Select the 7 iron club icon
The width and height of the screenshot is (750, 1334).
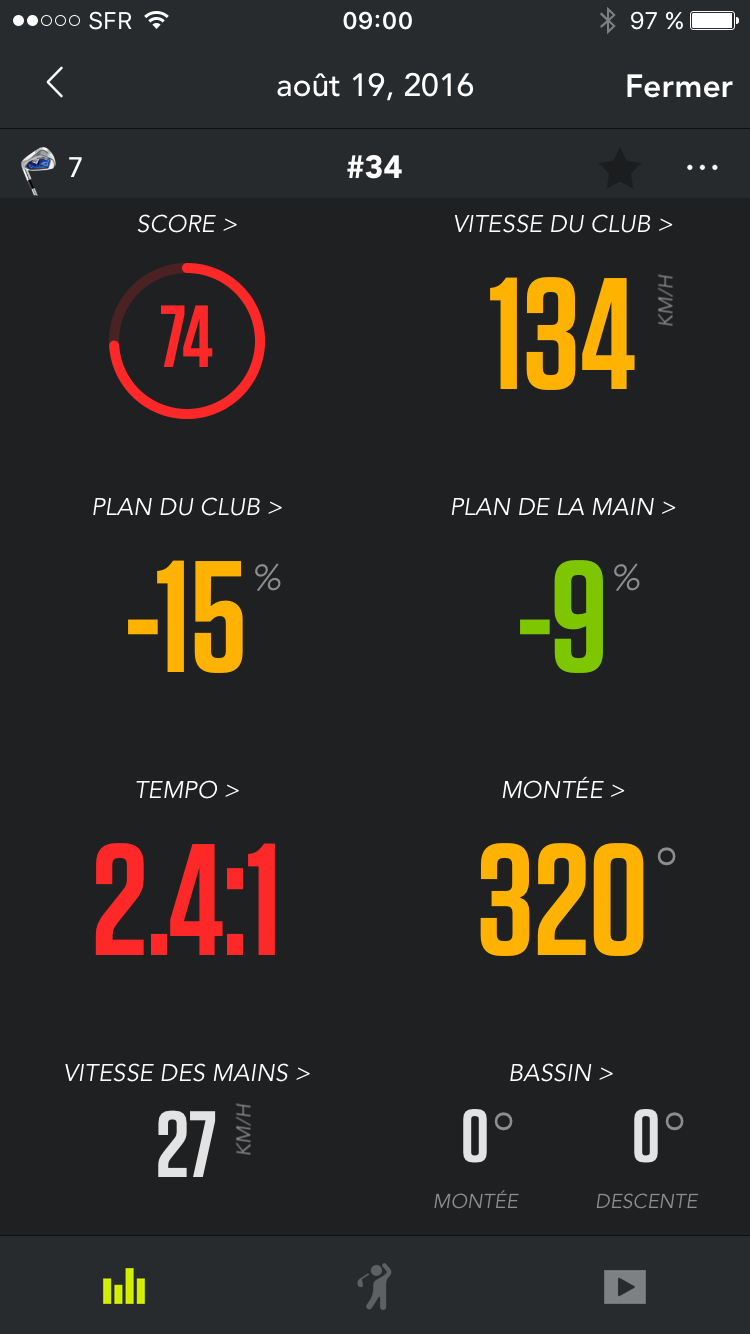[x=38, y=168]
